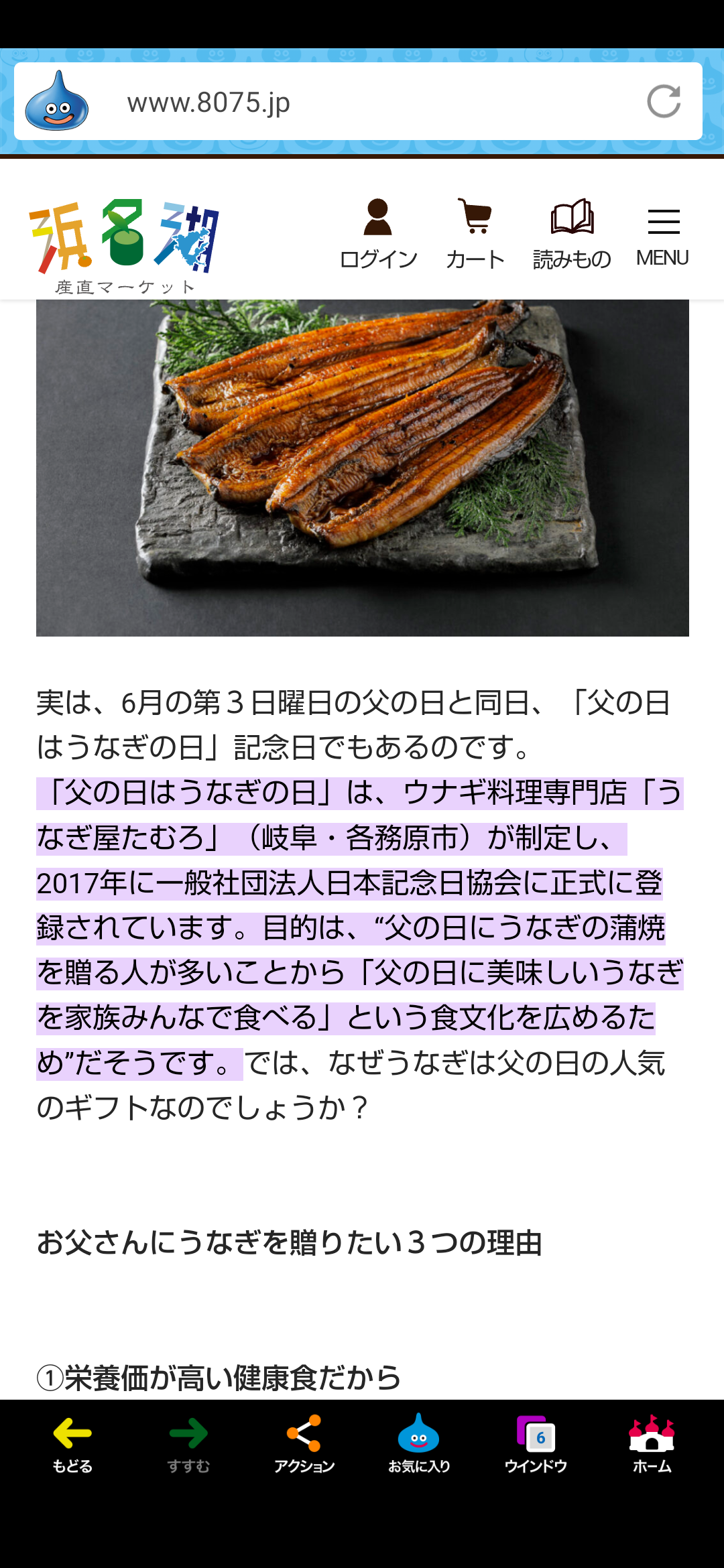Open the ログイン login page
Image resolution: width=724 pixels, height=1568 pixels.
[x=378, y=235]
